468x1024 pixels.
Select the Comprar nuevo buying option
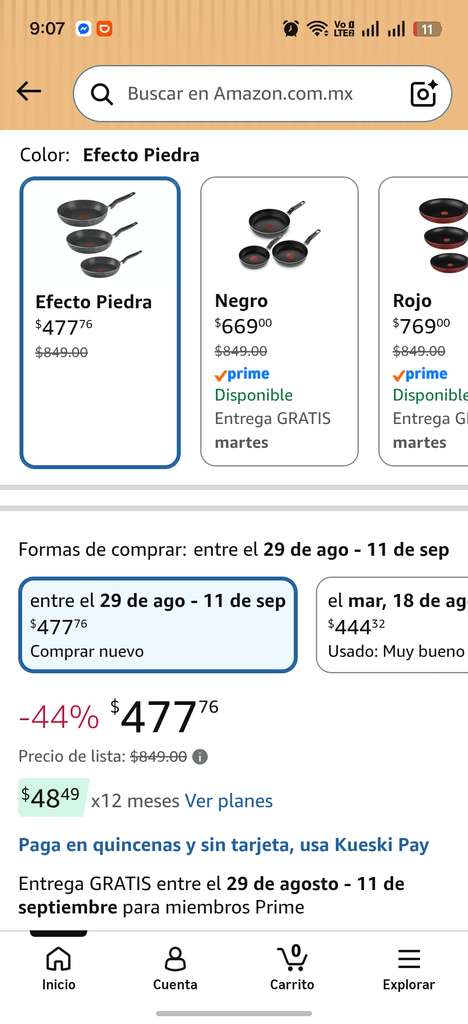coord(158,625)
